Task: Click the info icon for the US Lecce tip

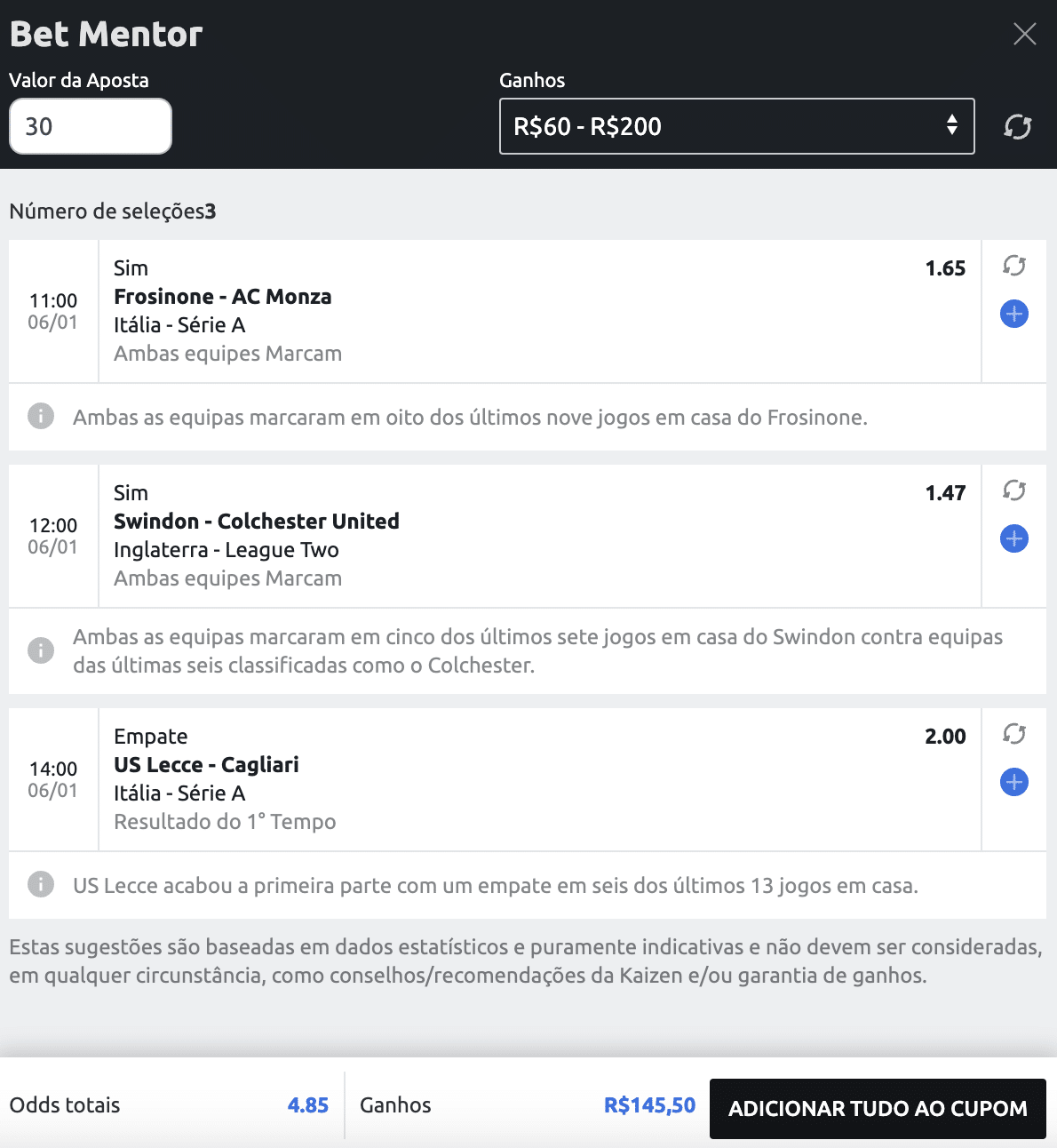Action: 40,884
